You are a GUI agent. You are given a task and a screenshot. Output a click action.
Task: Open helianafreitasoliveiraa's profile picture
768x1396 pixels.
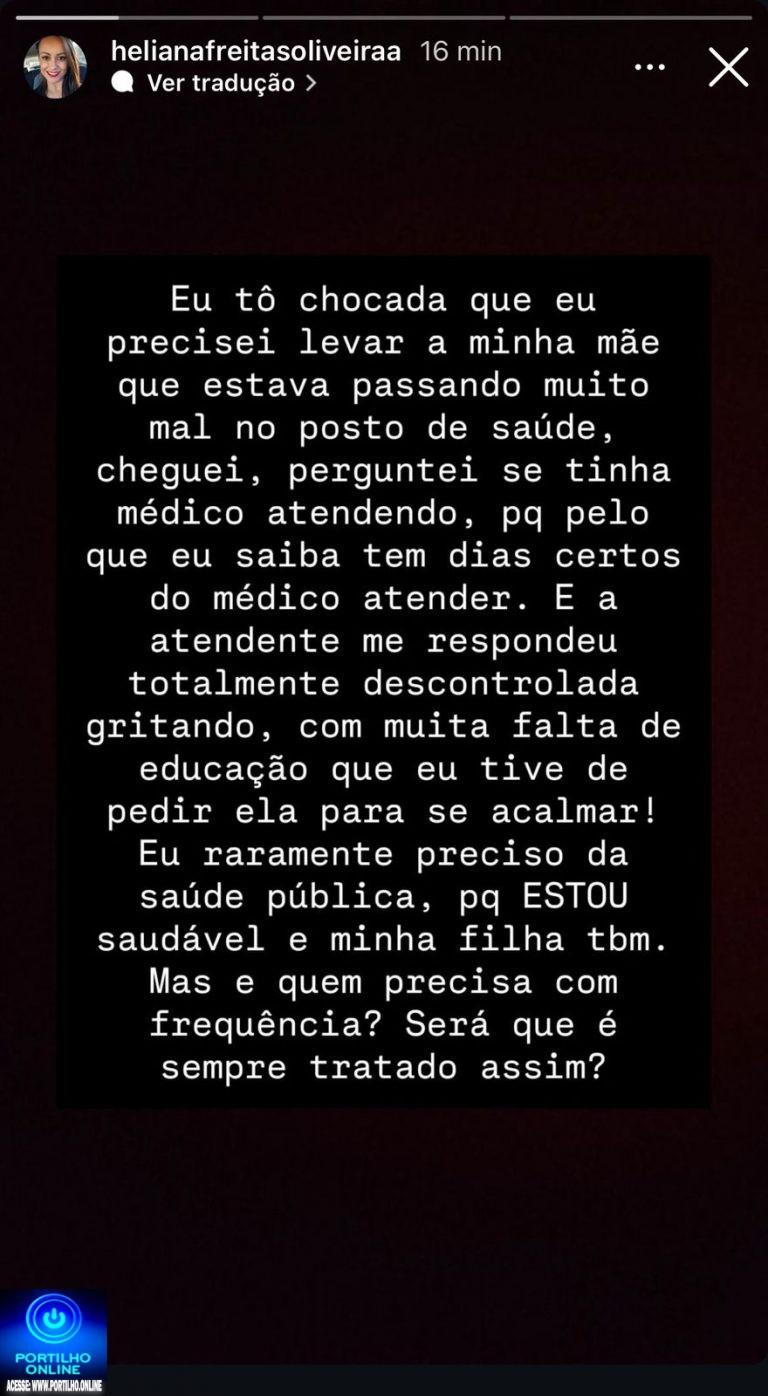coord(55,67)
